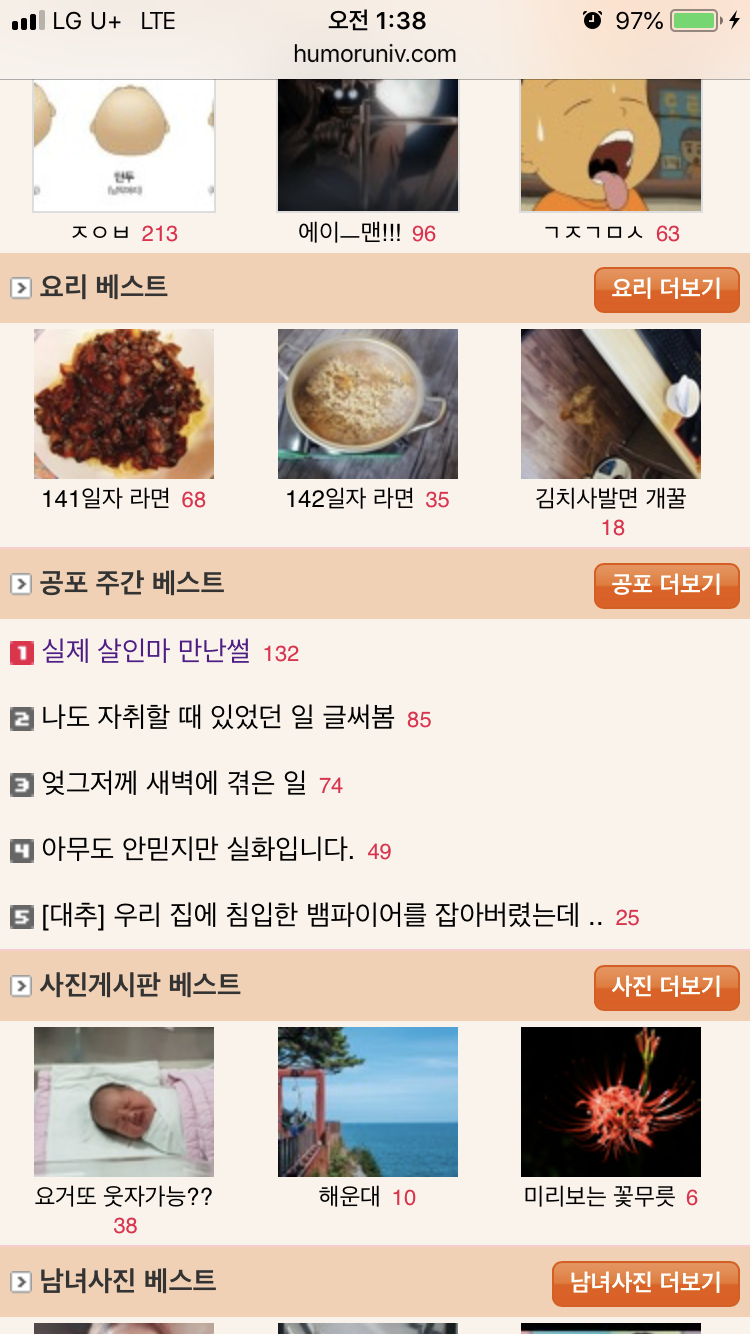Tap the 요리 더보기 button
Image resolution: width=750 pixels, height=1334 pixels.
[x=666, y=289]
